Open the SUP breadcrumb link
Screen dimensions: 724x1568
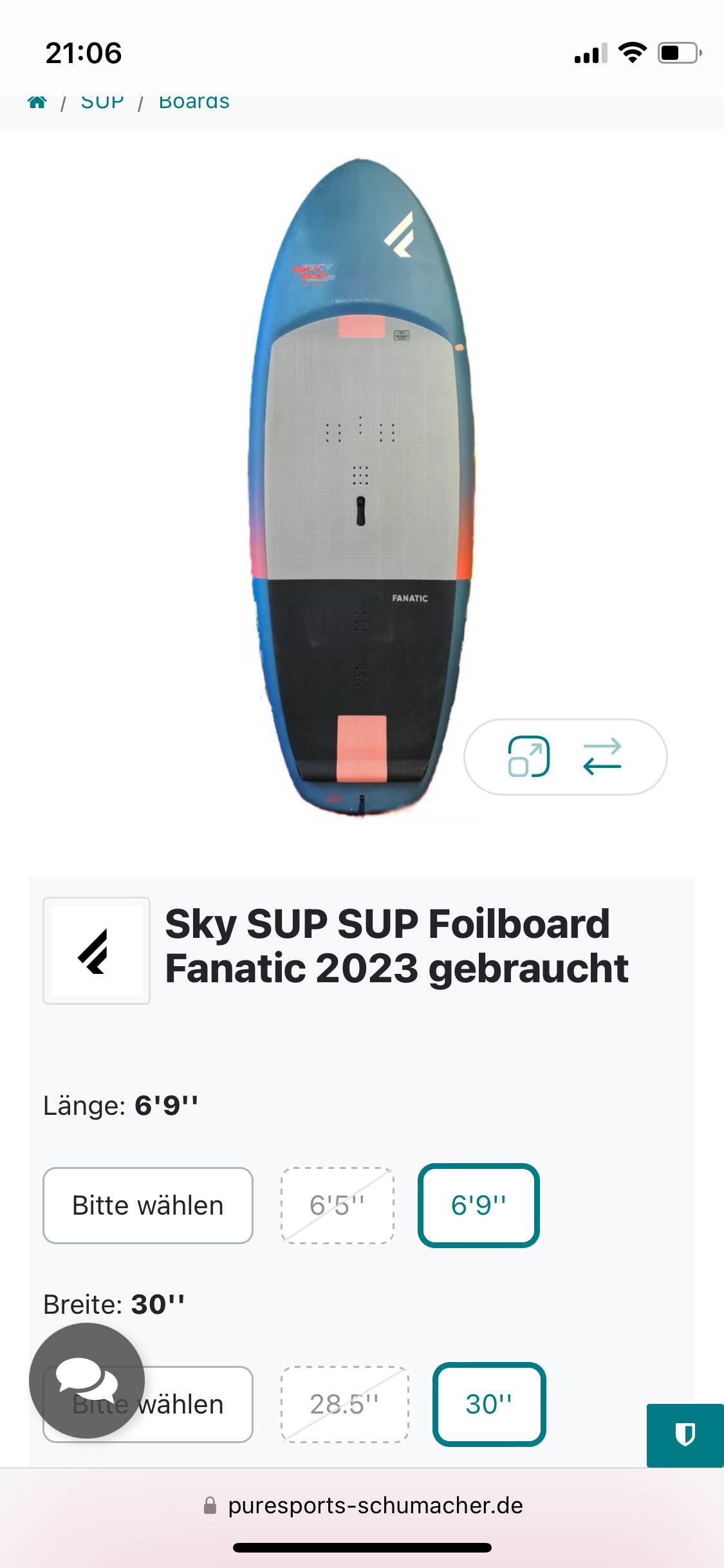point(102,102)
